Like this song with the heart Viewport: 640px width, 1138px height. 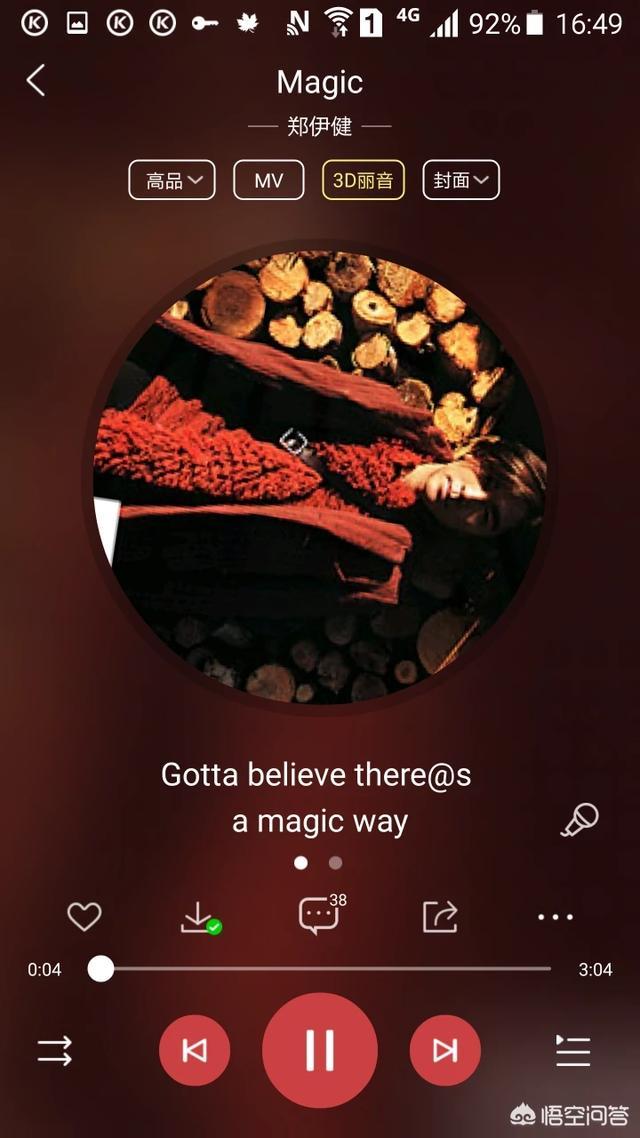84,916
